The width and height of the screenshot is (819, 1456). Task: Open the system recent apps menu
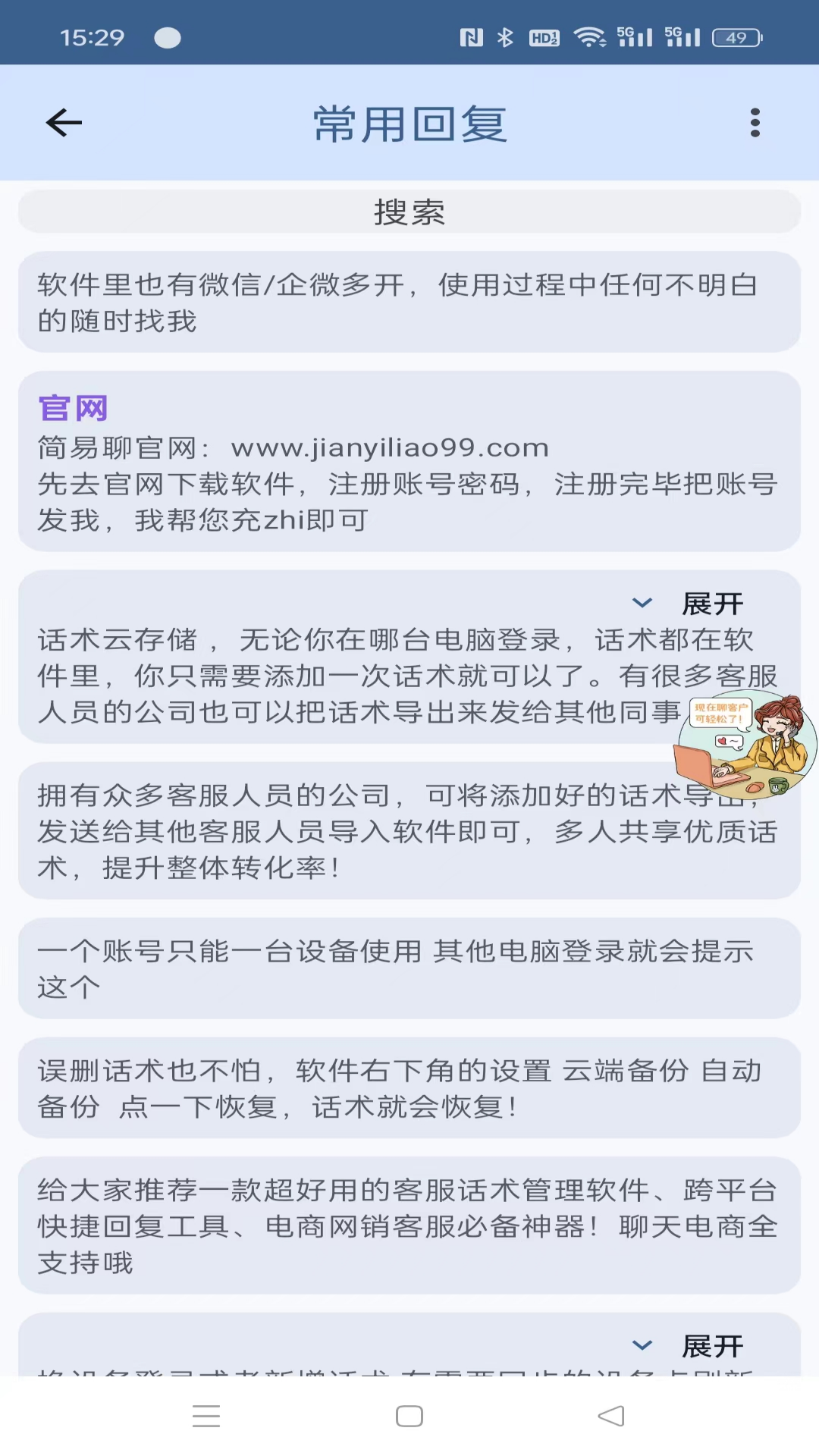[206, 1416]
